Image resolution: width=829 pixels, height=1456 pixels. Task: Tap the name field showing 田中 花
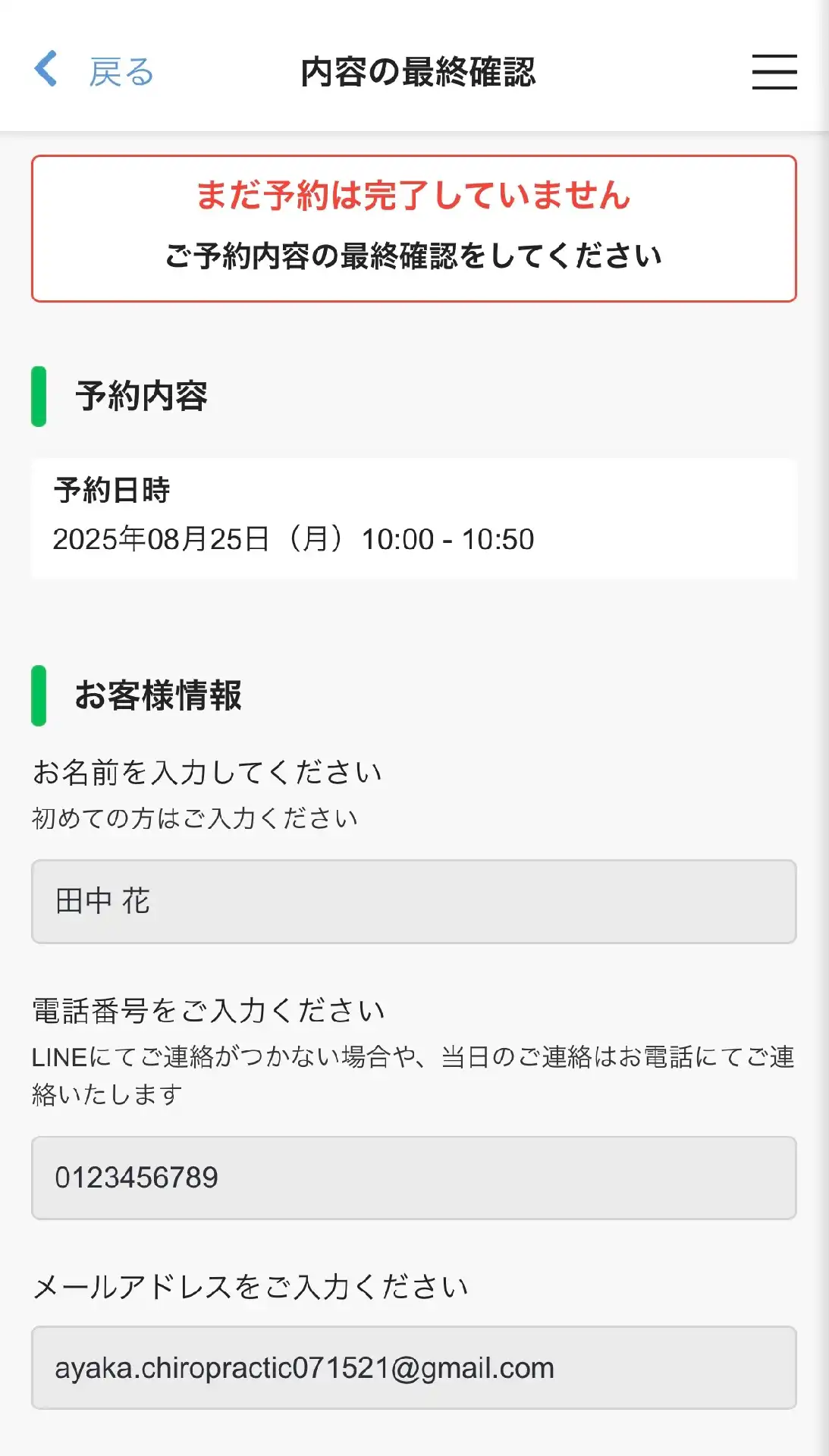click(x=414, y=902)
